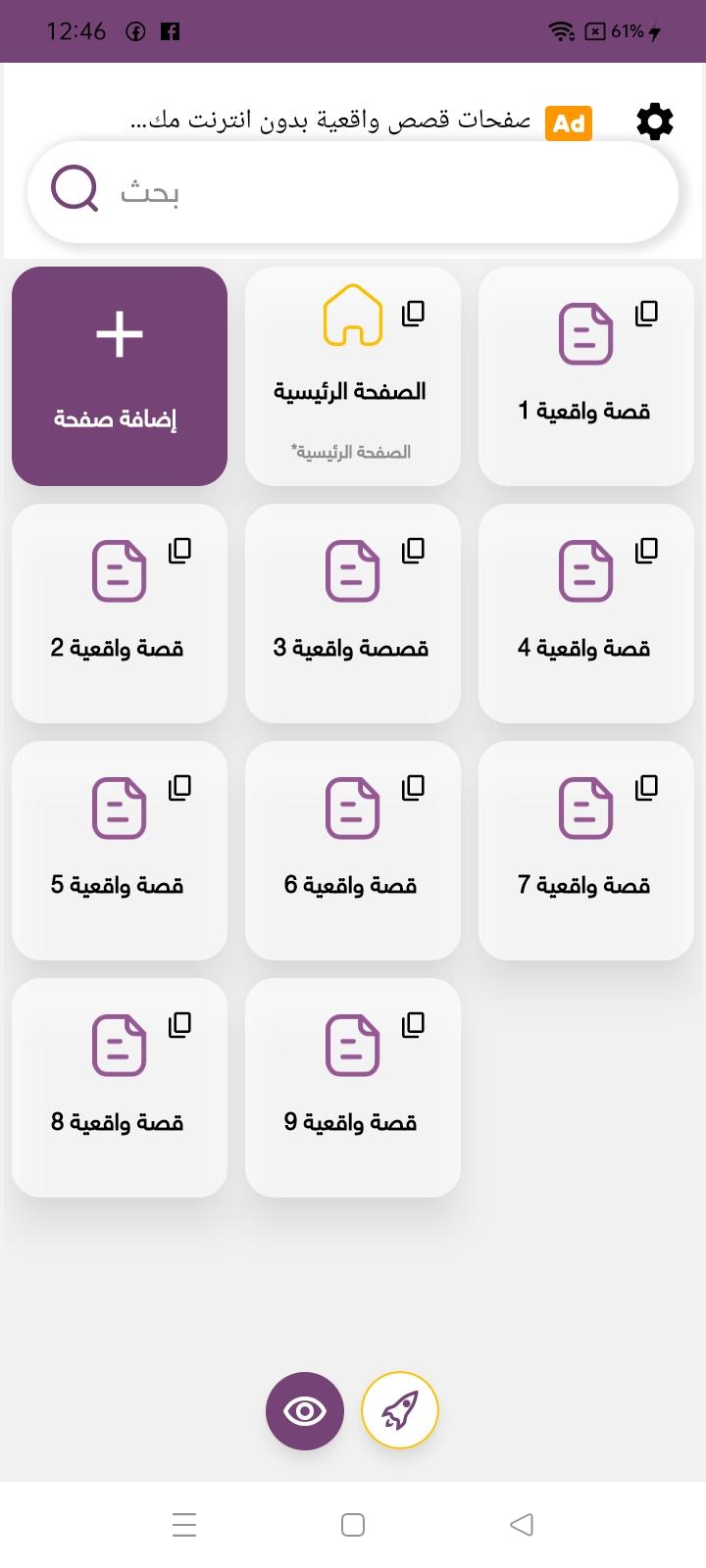Add a new page with إضافة صفحة
Image resolution: width=706 pixels, height=1568 pixels.
[x=120, y=376]
